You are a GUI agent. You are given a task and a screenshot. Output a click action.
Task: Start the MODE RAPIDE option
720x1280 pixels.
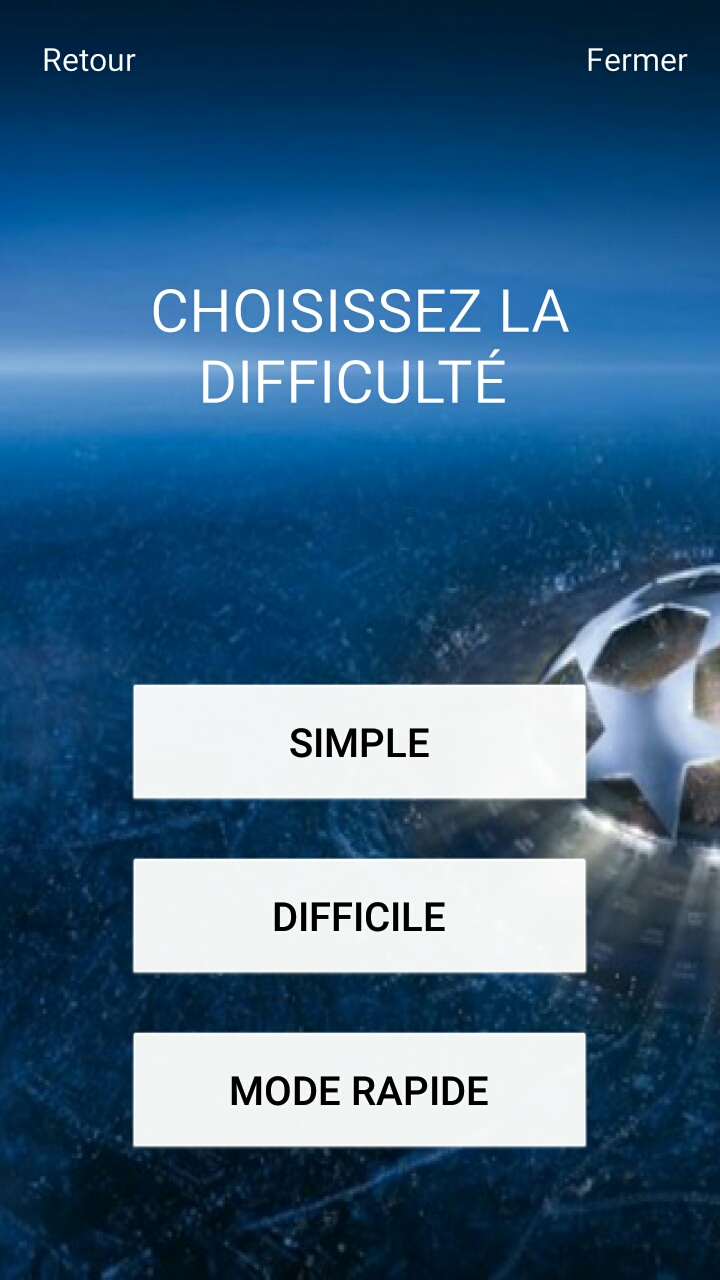(x=359, y=1090)
